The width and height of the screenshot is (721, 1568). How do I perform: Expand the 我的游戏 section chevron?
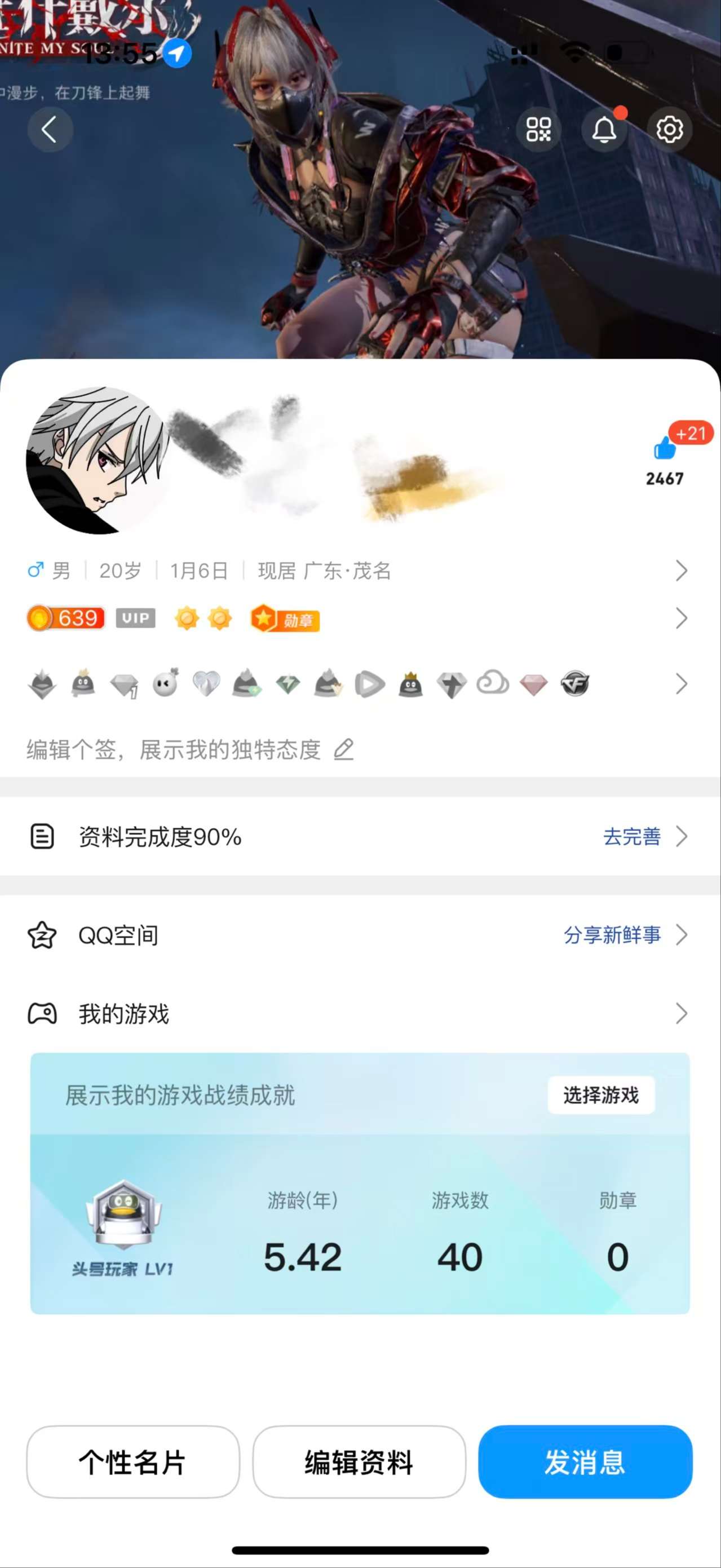point(682,1014)
